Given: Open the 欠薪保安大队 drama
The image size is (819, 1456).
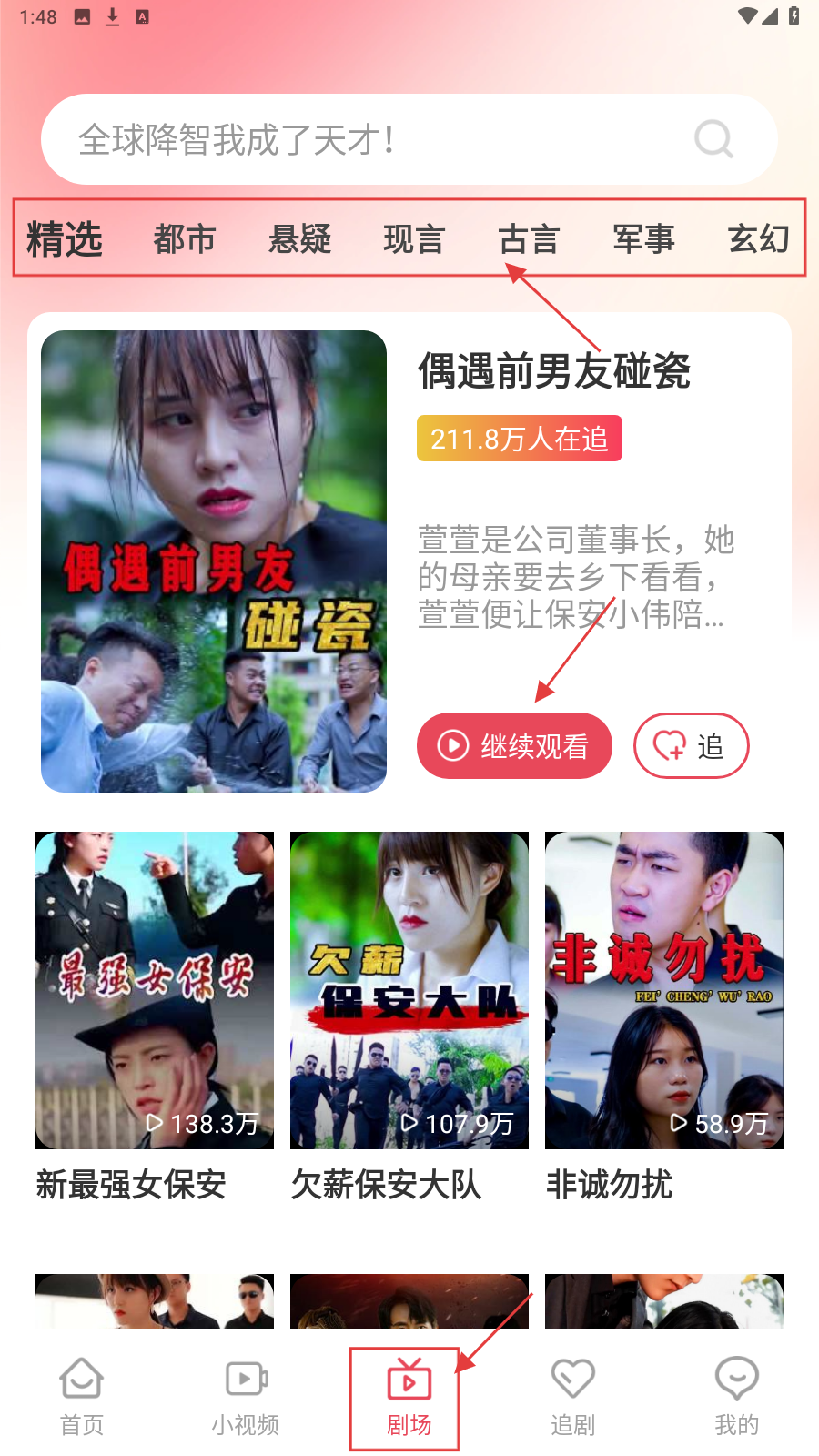Looking at the screenshot, I should [409, 990].
